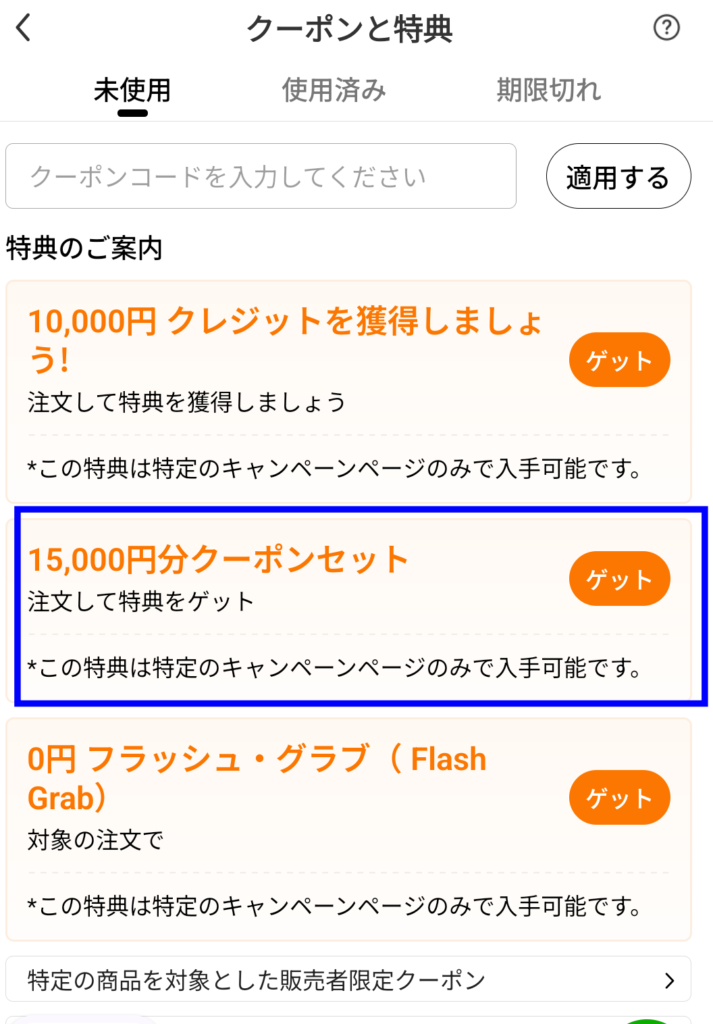The height and width of the screenshot is (1024, 713).
Task: Get the 0円 Flash Grab offer
Action: click(619, 798)
